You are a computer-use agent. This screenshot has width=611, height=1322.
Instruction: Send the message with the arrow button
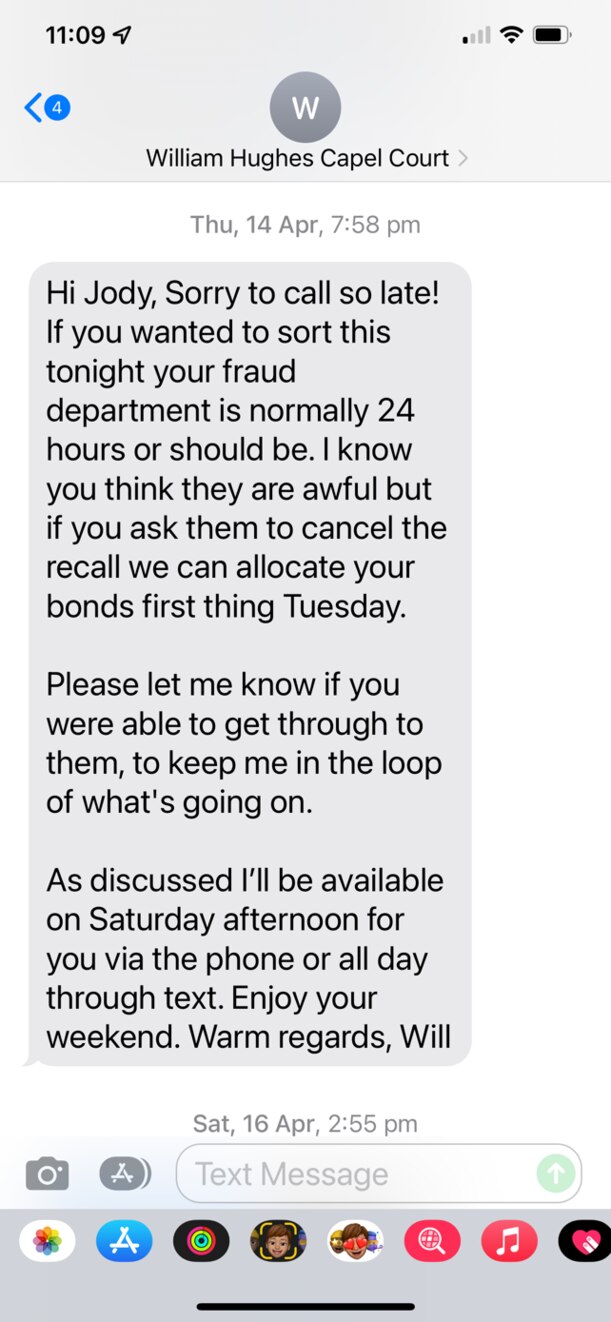tap(556, 1173)
